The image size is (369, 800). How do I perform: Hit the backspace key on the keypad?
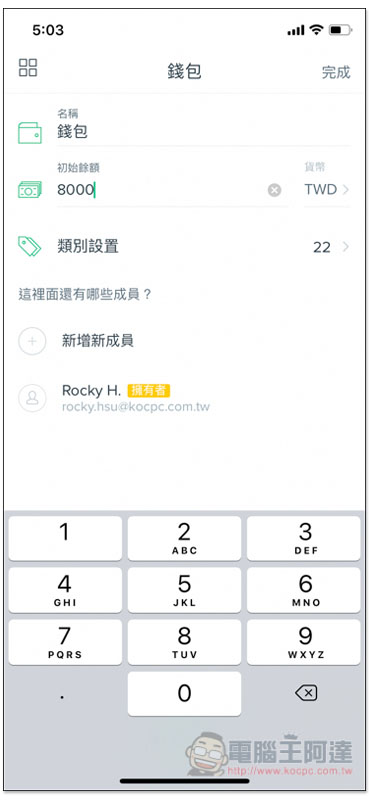[x=306, y=693]
